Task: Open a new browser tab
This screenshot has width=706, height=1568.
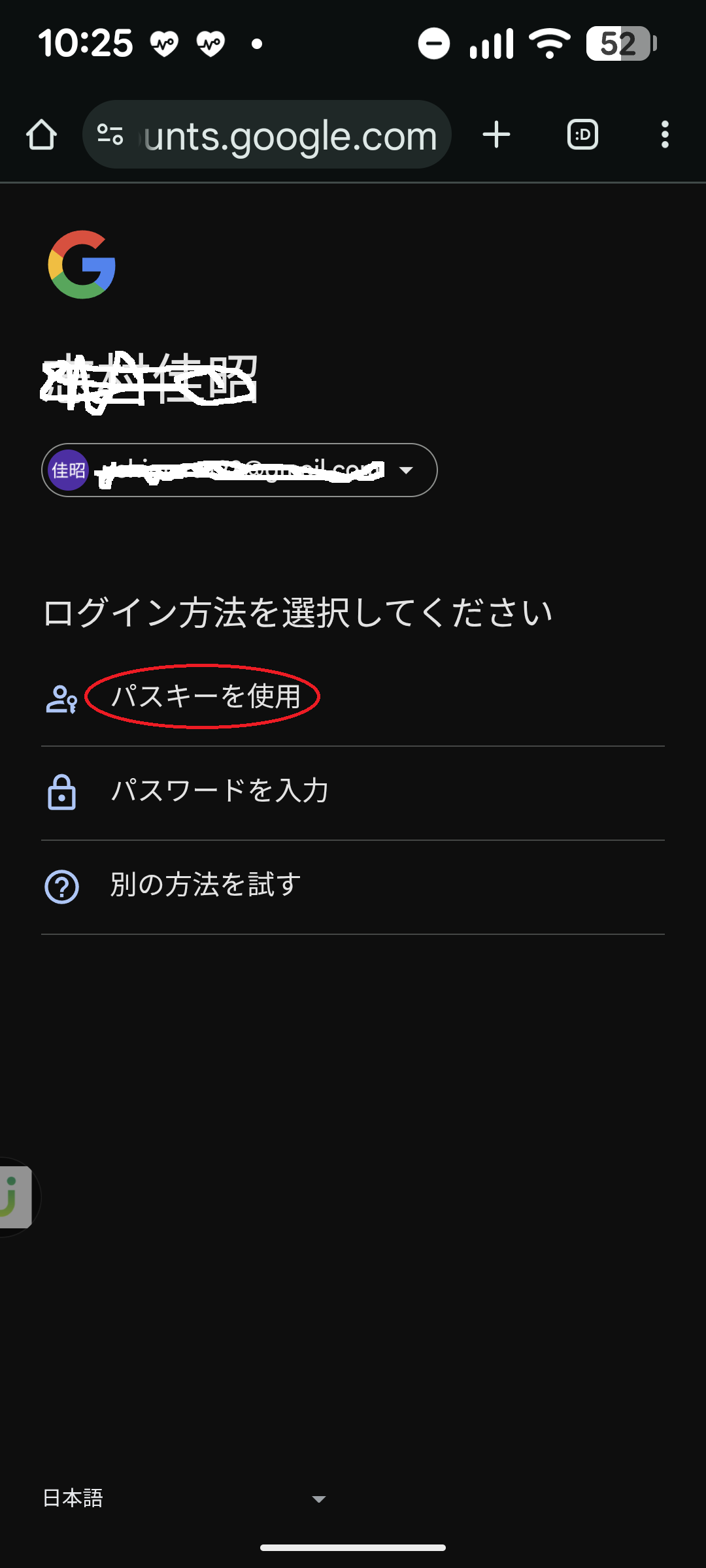Action: click(496, 135)
